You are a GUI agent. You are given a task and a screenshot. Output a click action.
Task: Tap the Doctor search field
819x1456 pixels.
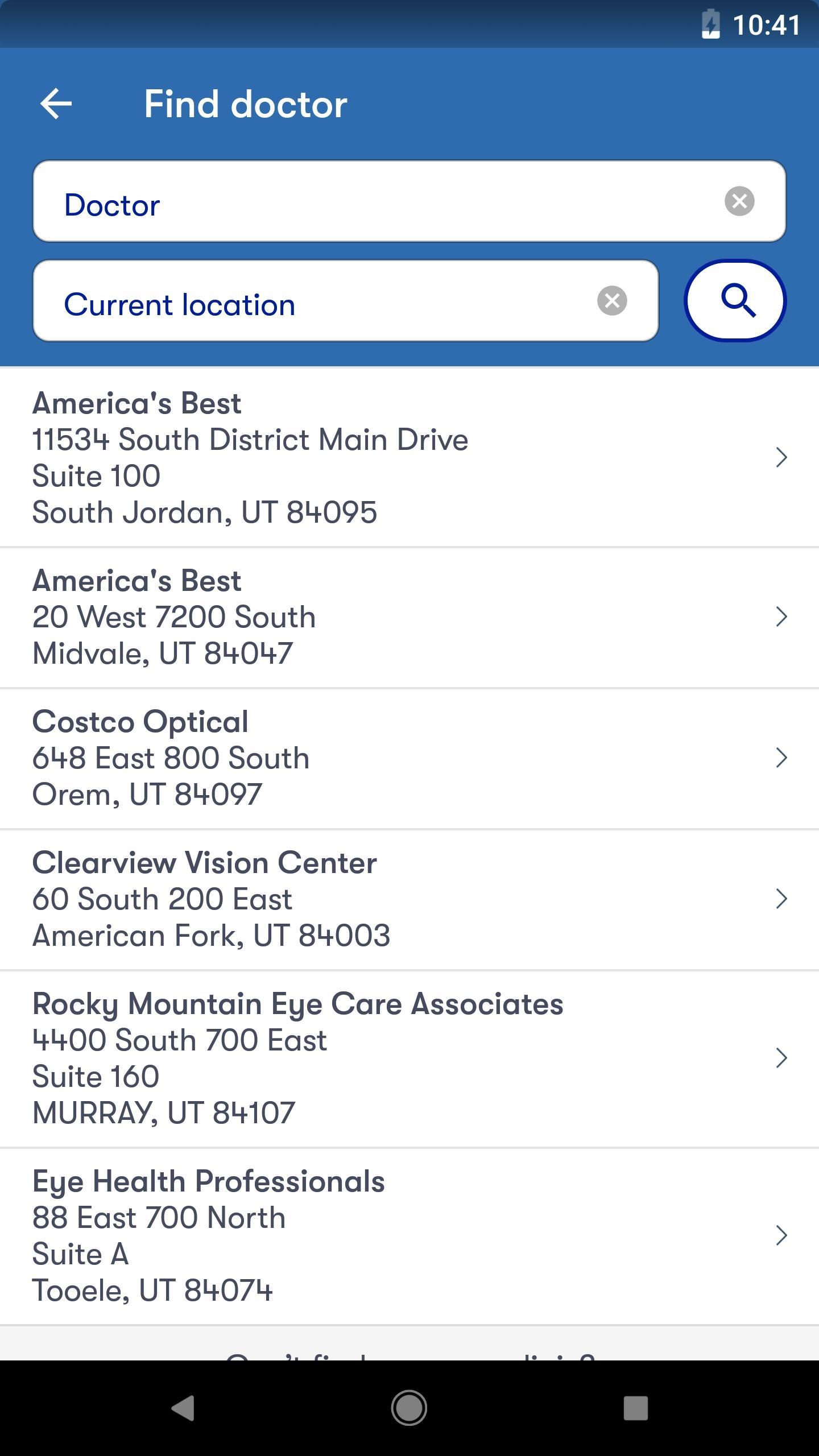(x=409, y=201)
